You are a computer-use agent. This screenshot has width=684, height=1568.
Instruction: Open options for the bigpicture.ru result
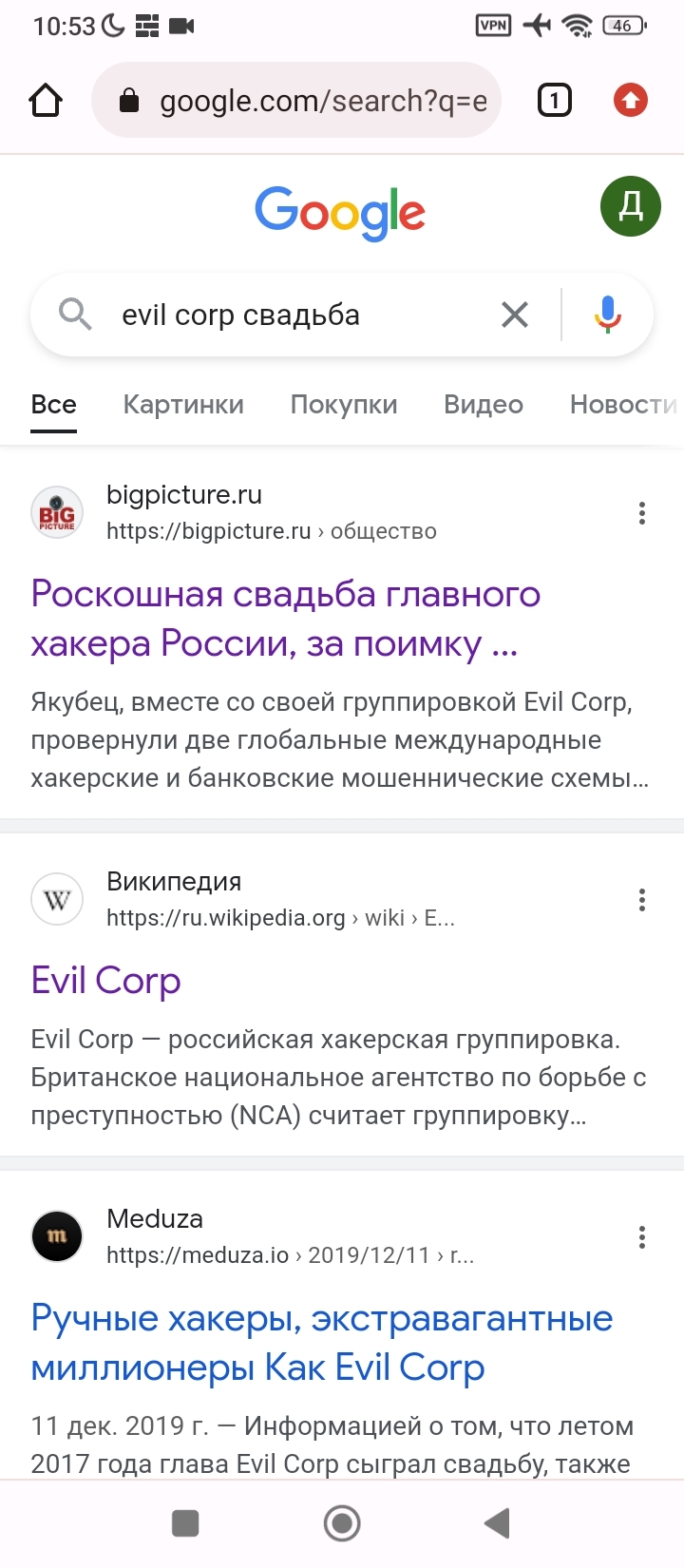click(x=642, y=514)
